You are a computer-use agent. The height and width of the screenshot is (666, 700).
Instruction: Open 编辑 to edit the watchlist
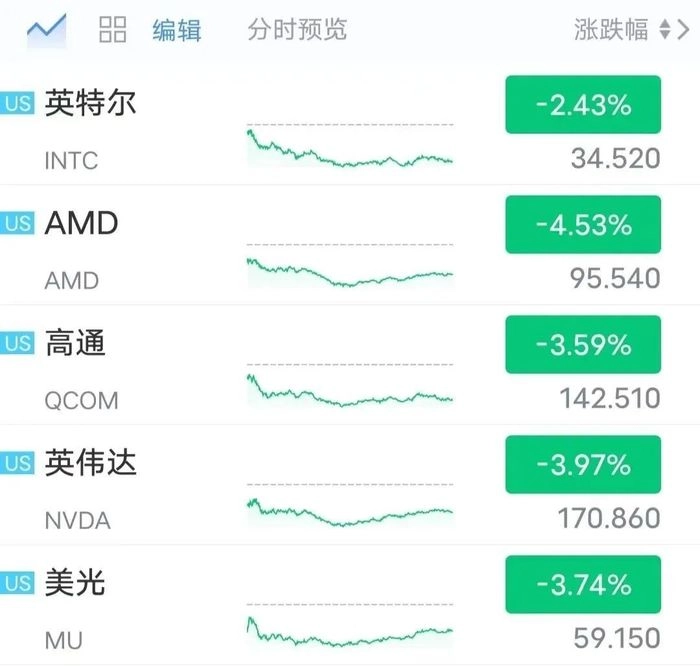pos(177,30)
